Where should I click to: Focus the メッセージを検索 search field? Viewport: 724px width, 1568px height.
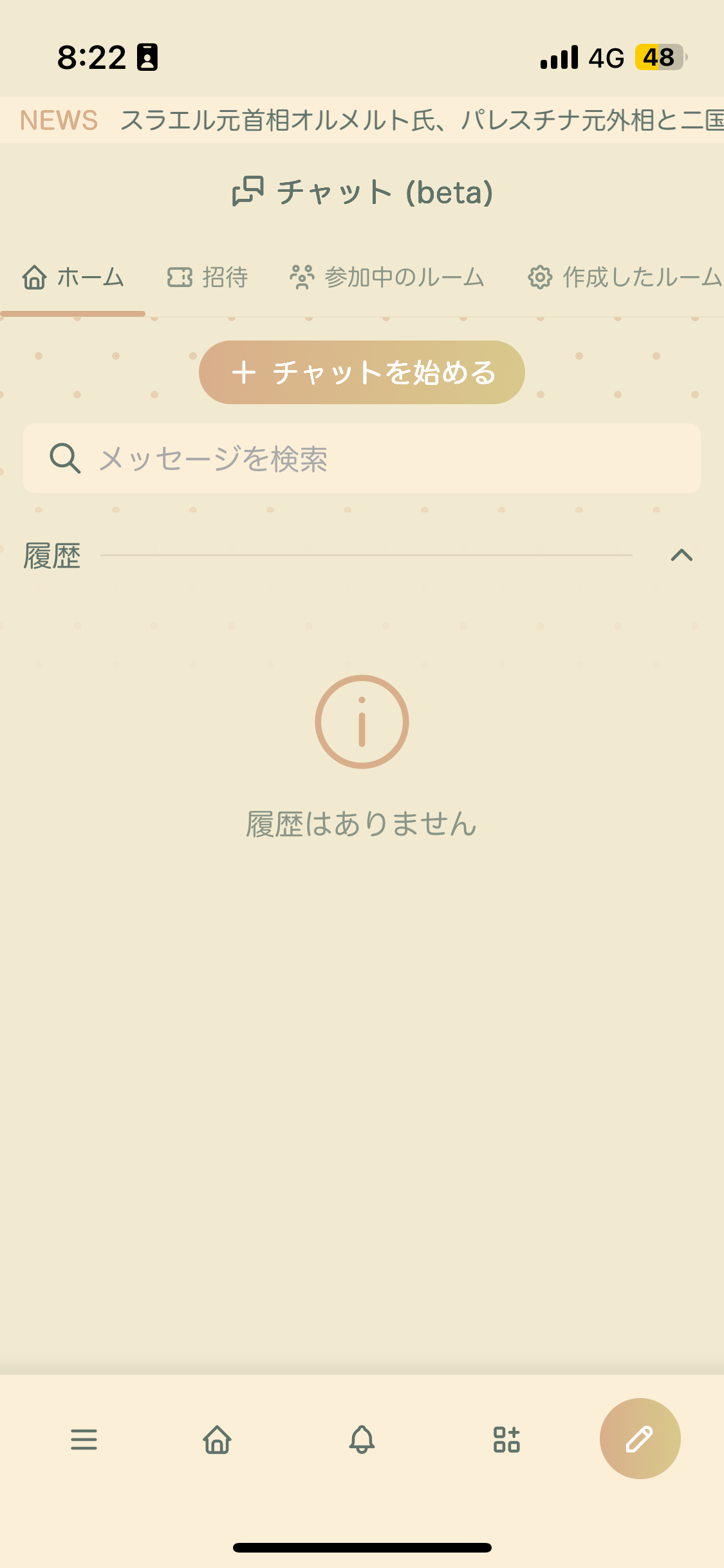[x=362, y=458]
